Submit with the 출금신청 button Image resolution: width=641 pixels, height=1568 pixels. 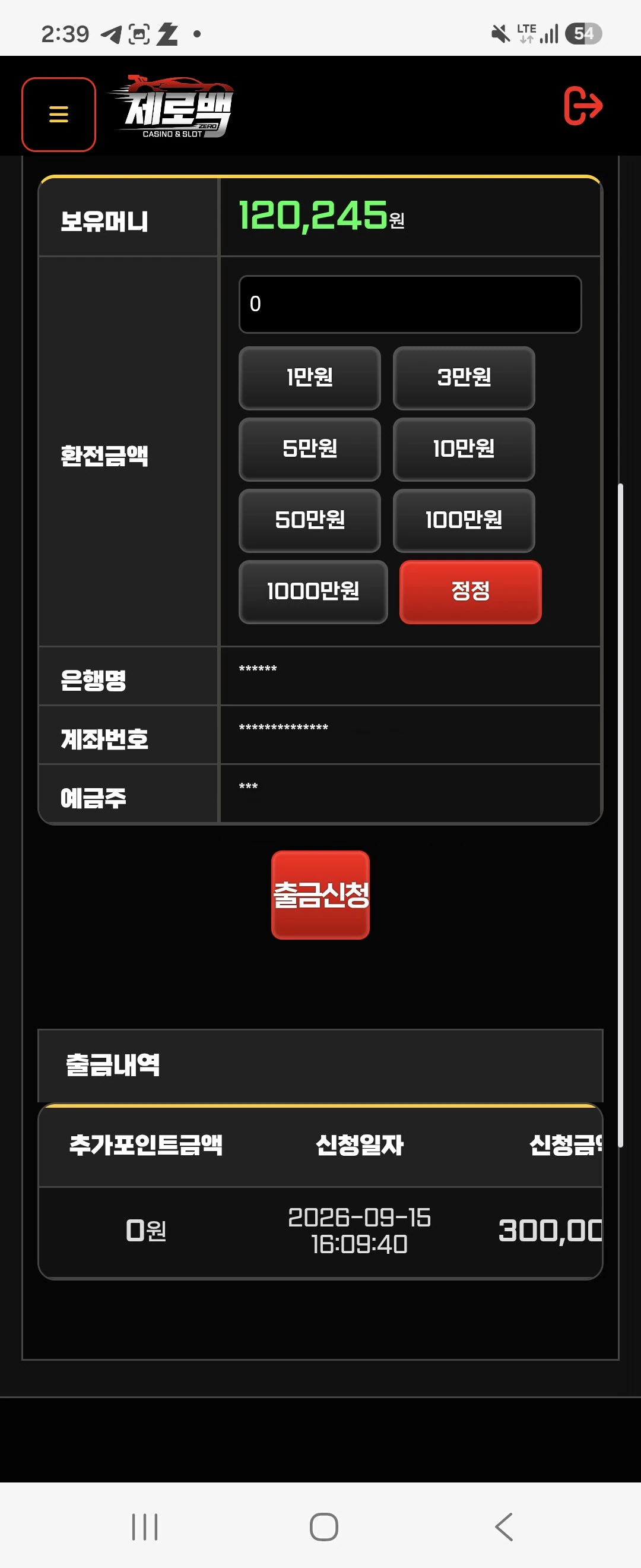[320, 894]
